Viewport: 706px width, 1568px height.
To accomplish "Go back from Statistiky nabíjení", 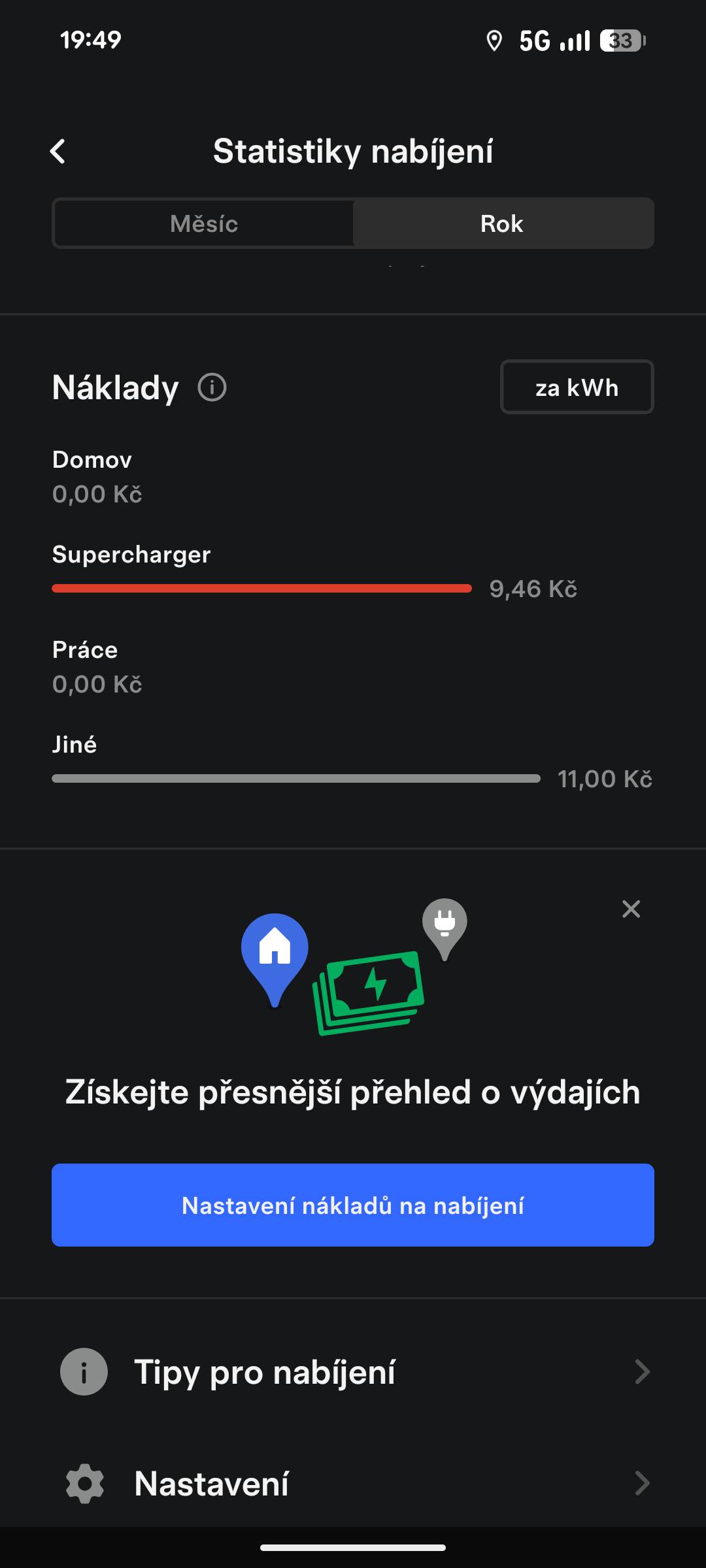I will click(58, 152).
